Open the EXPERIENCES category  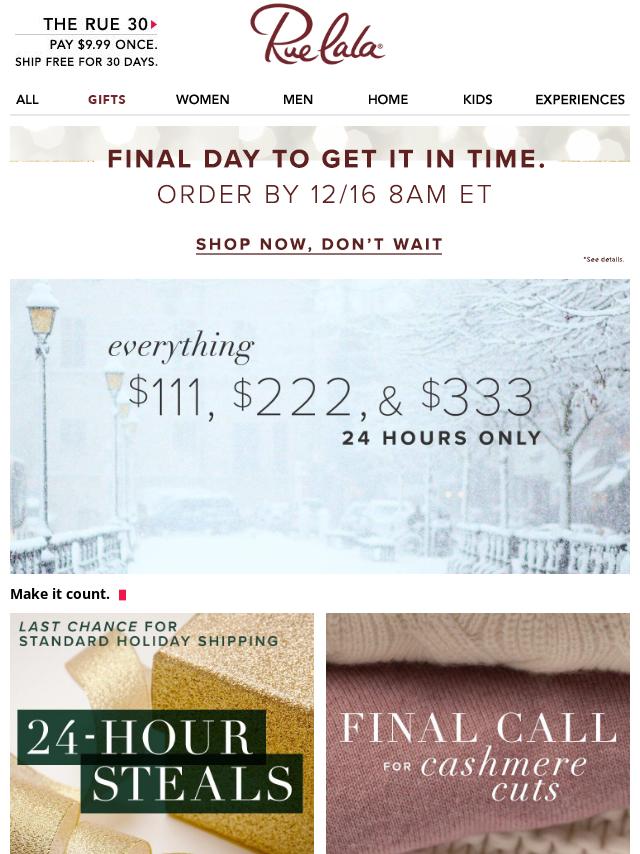point(580,100)
